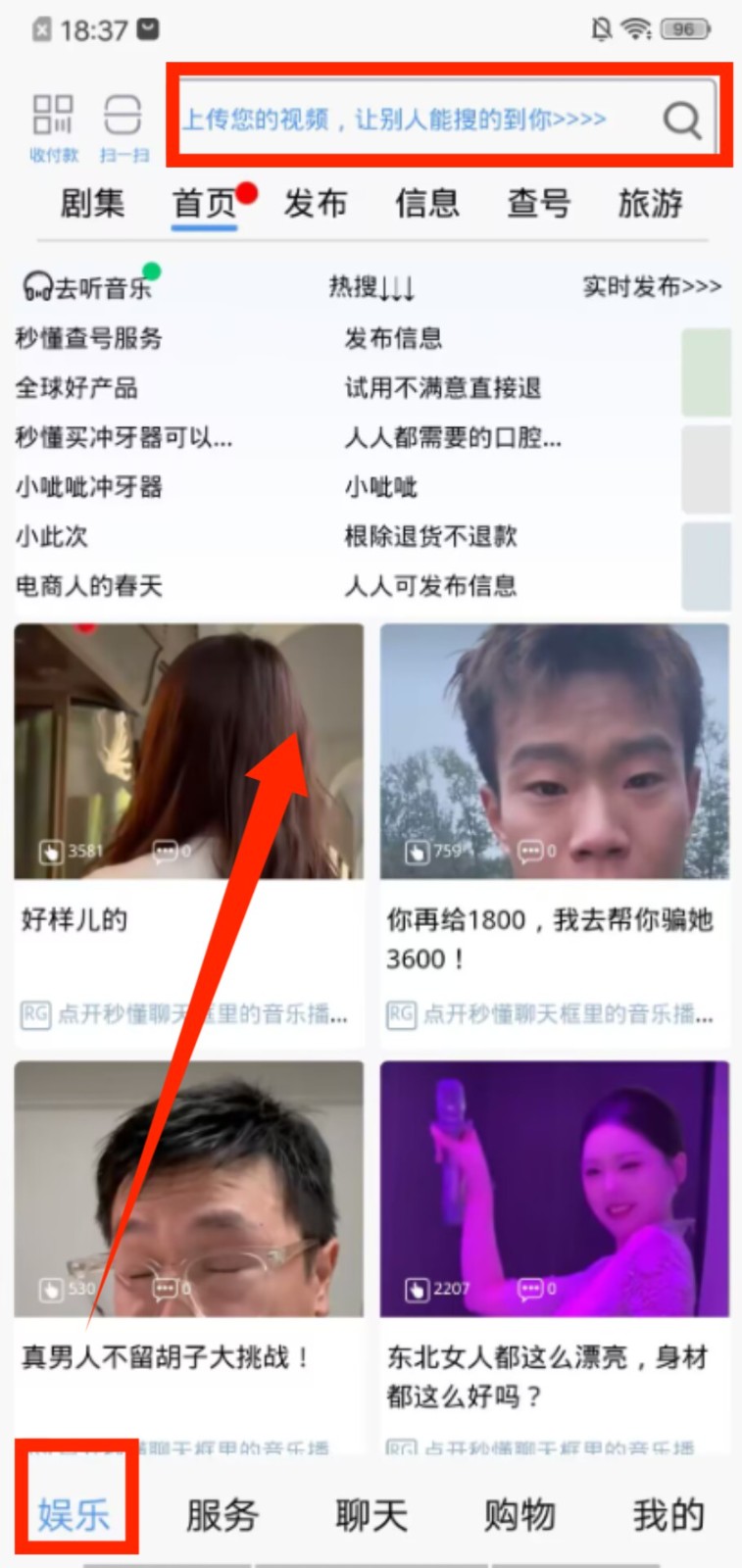Go to the 查号 tab
Viewport: 742px width, 1568px height.
tap(539, 203)
